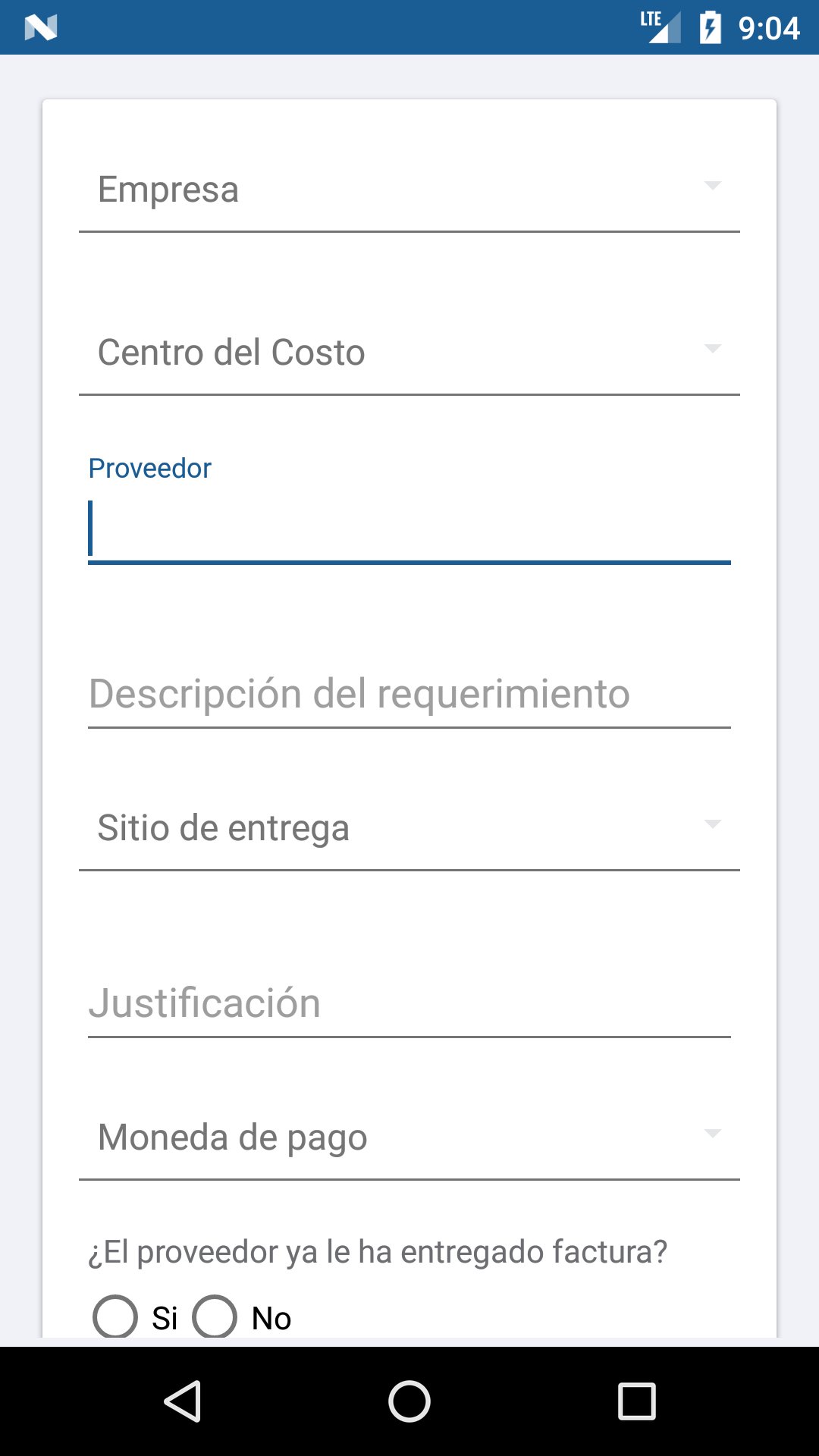Click inside the Proveedor input box
This screenshot has width=819, height=1456.
pyautogui.click(x=409, y=531)
